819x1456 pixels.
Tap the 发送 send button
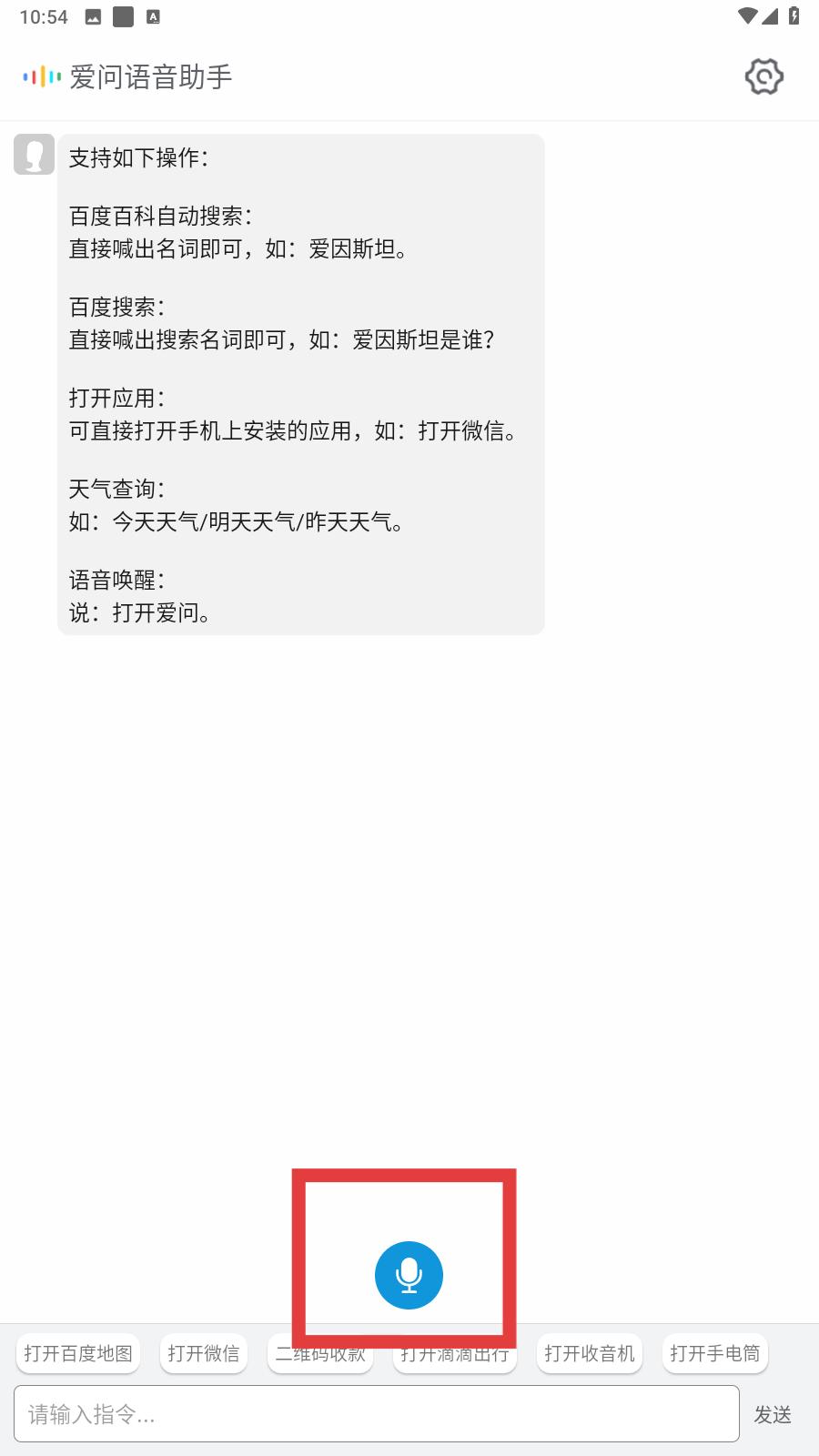pyautogui.click(x=773, y=1414)
